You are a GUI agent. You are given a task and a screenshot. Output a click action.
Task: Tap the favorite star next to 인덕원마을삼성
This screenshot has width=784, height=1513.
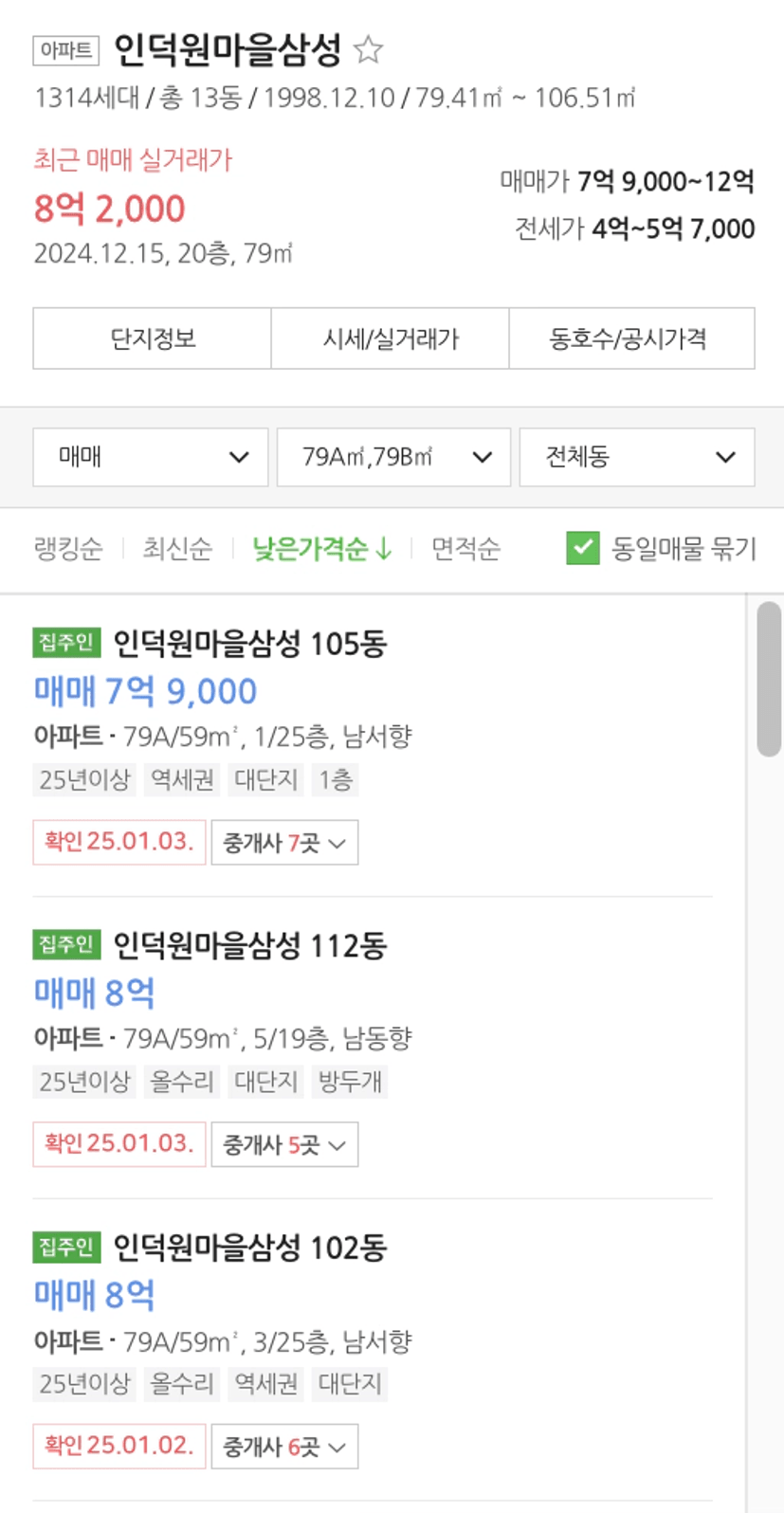[x=368, y=49]
